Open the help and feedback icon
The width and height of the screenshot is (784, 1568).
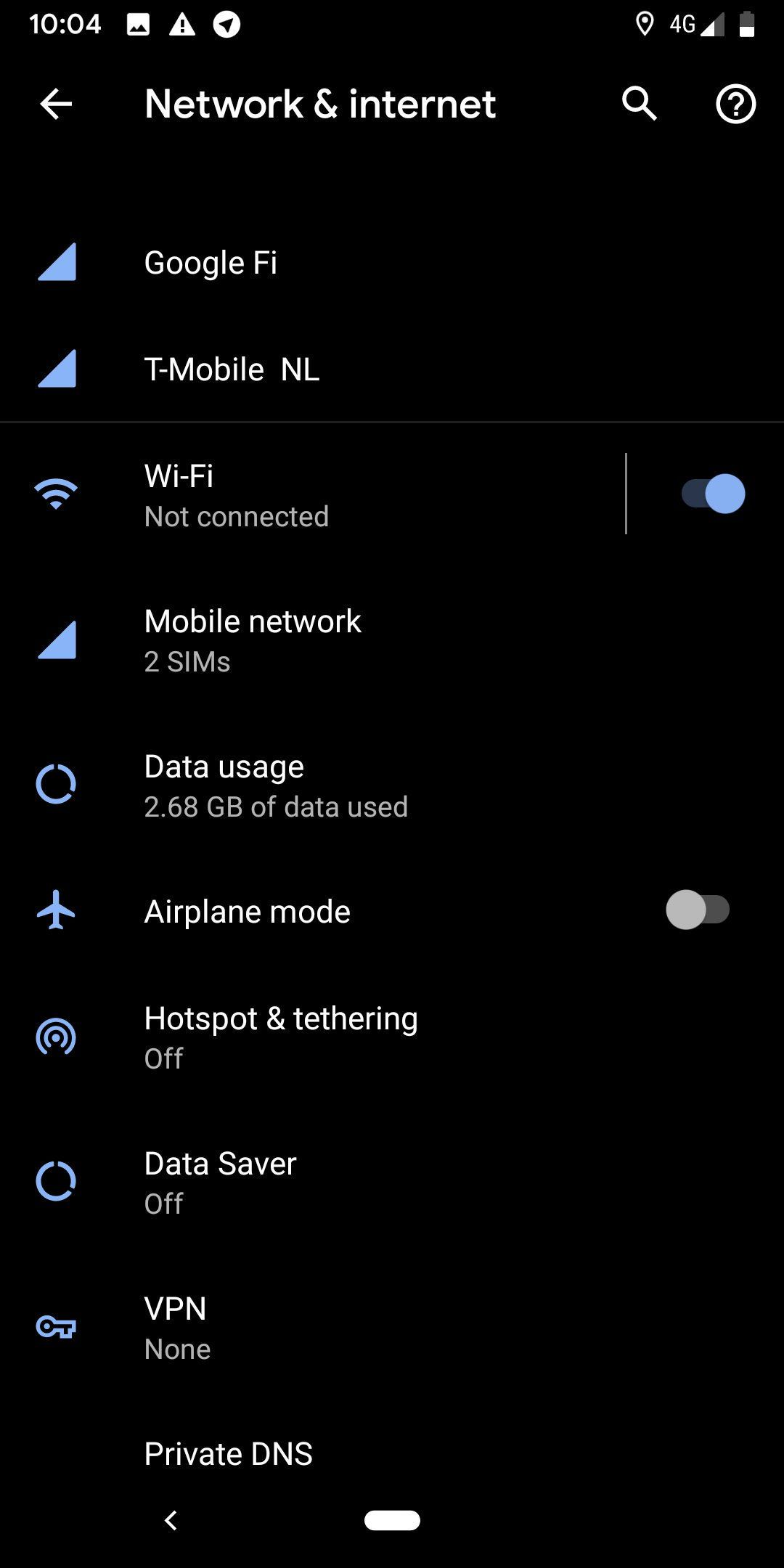735,105
